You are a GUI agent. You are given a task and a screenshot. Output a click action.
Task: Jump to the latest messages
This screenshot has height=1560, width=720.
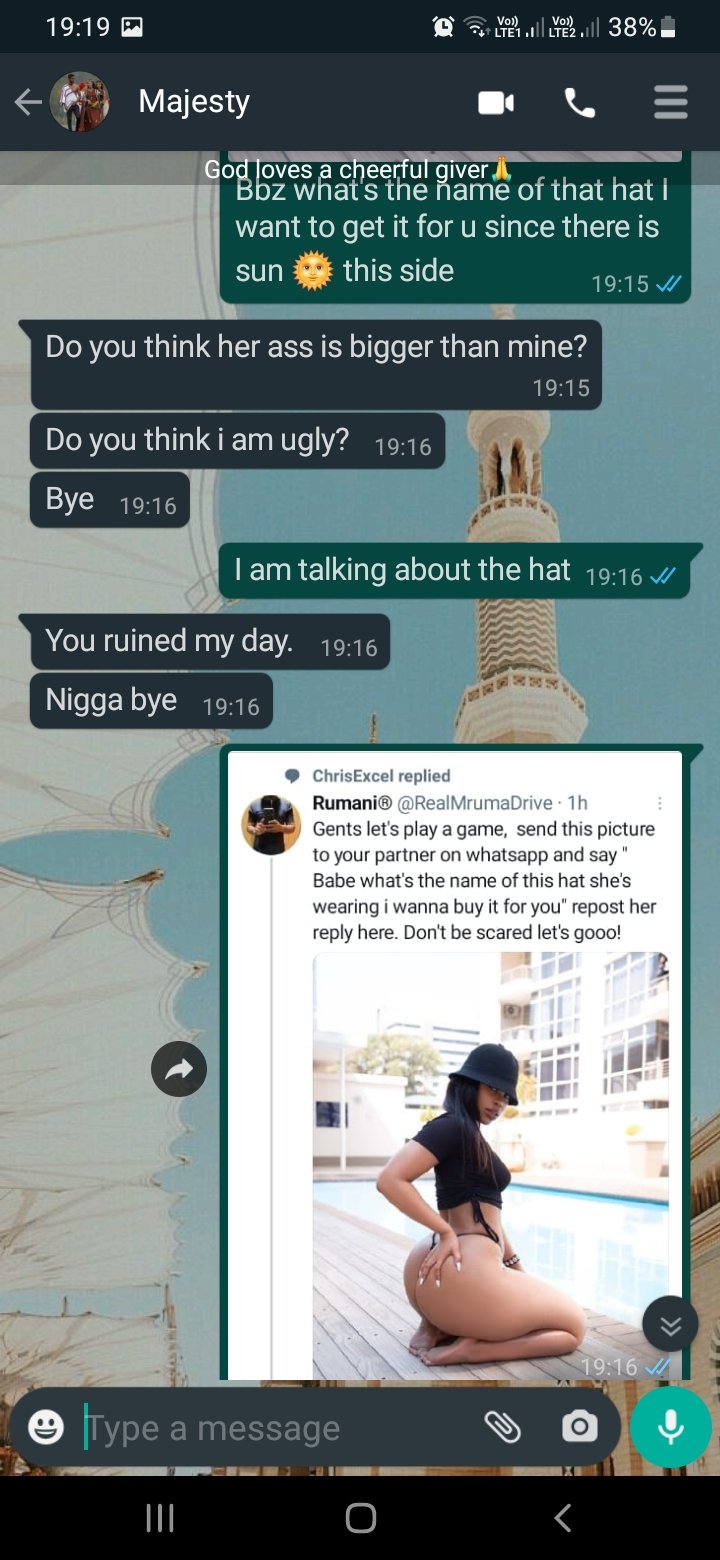(x=670, y=1325)
